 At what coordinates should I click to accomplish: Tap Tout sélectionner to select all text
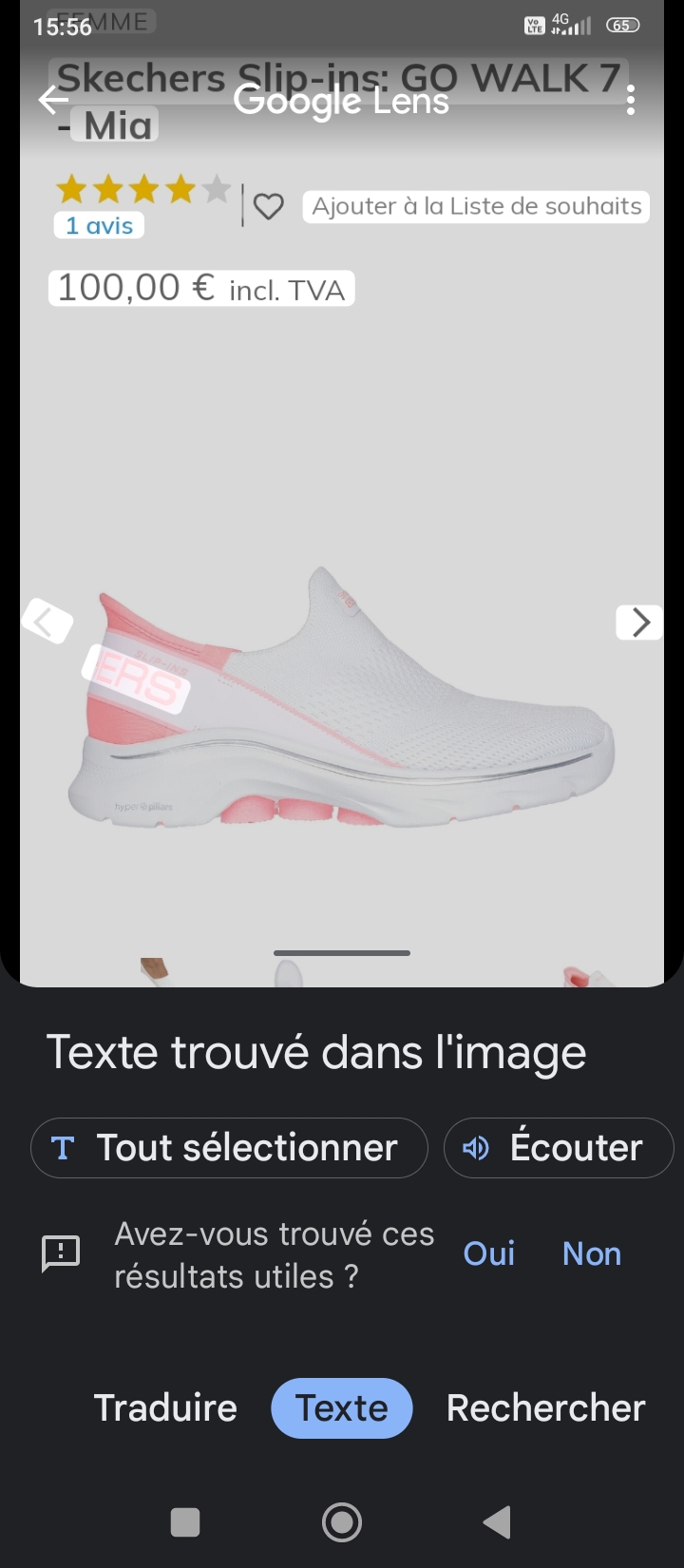point(229,1148)
